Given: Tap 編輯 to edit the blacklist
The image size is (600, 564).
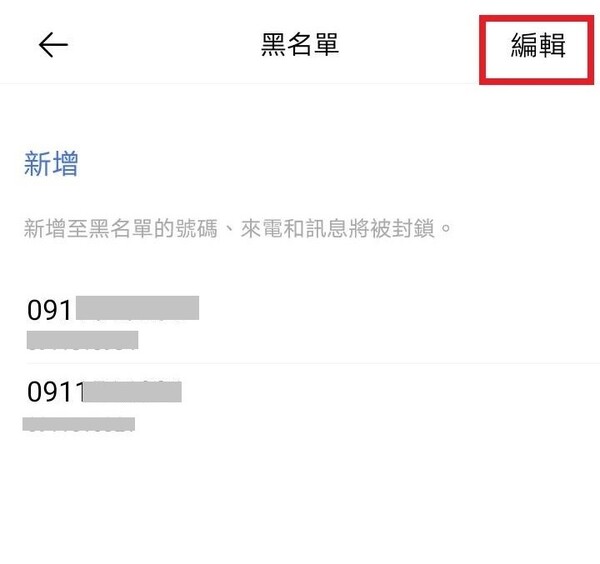Looking at the screenshot, I should (x=538, y=46).
